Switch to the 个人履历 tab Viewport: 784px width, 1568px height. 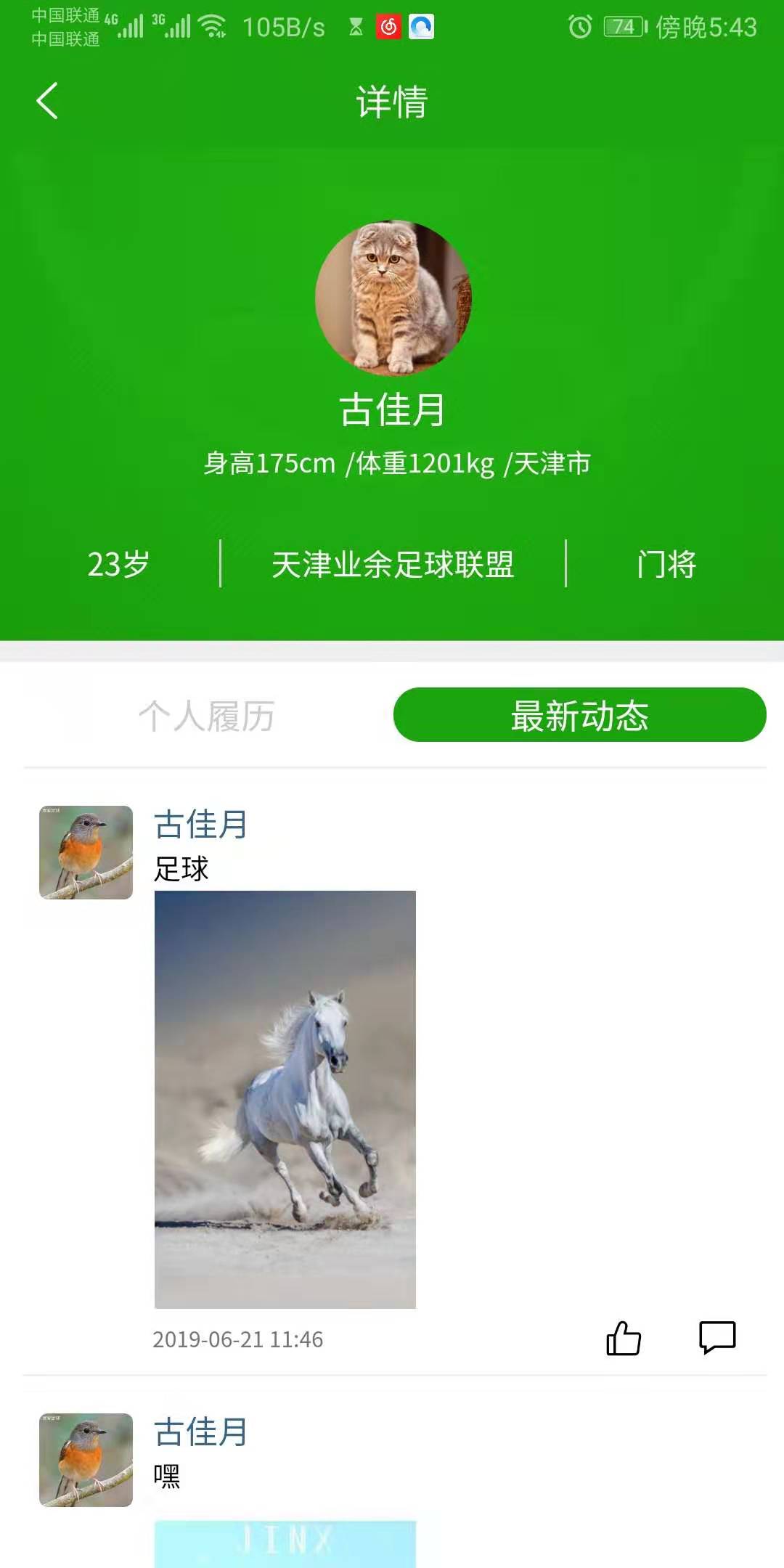(x=207, y=716)
